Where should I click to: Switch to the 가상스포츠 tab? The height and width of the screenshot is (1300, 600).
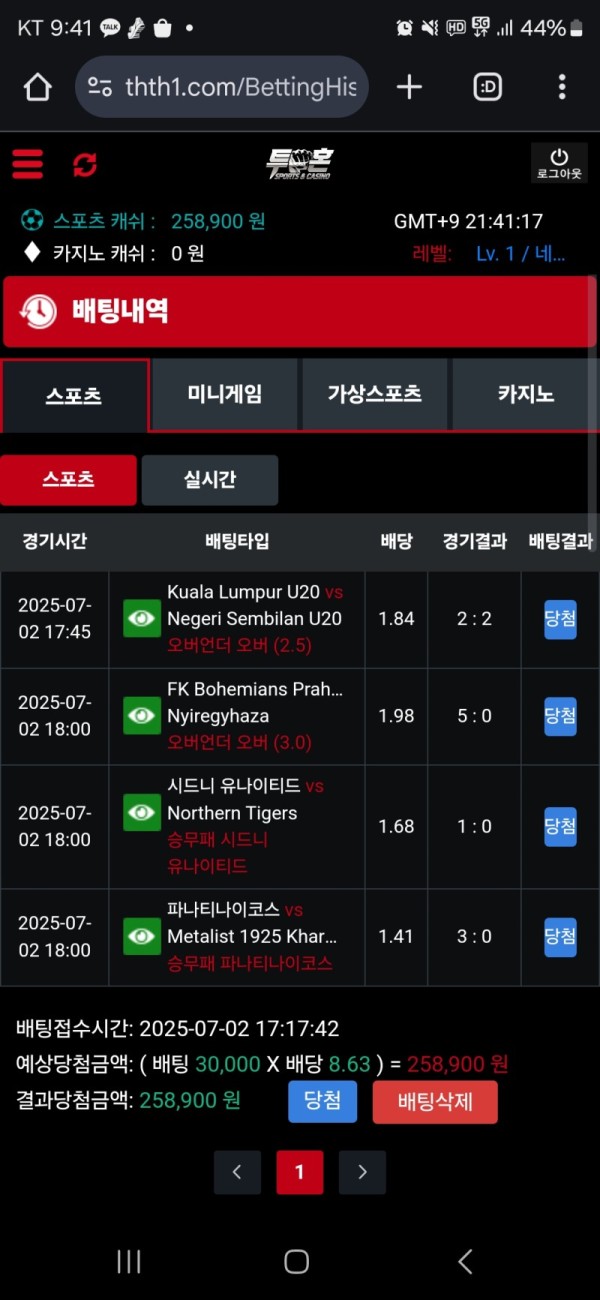[375, 394]
